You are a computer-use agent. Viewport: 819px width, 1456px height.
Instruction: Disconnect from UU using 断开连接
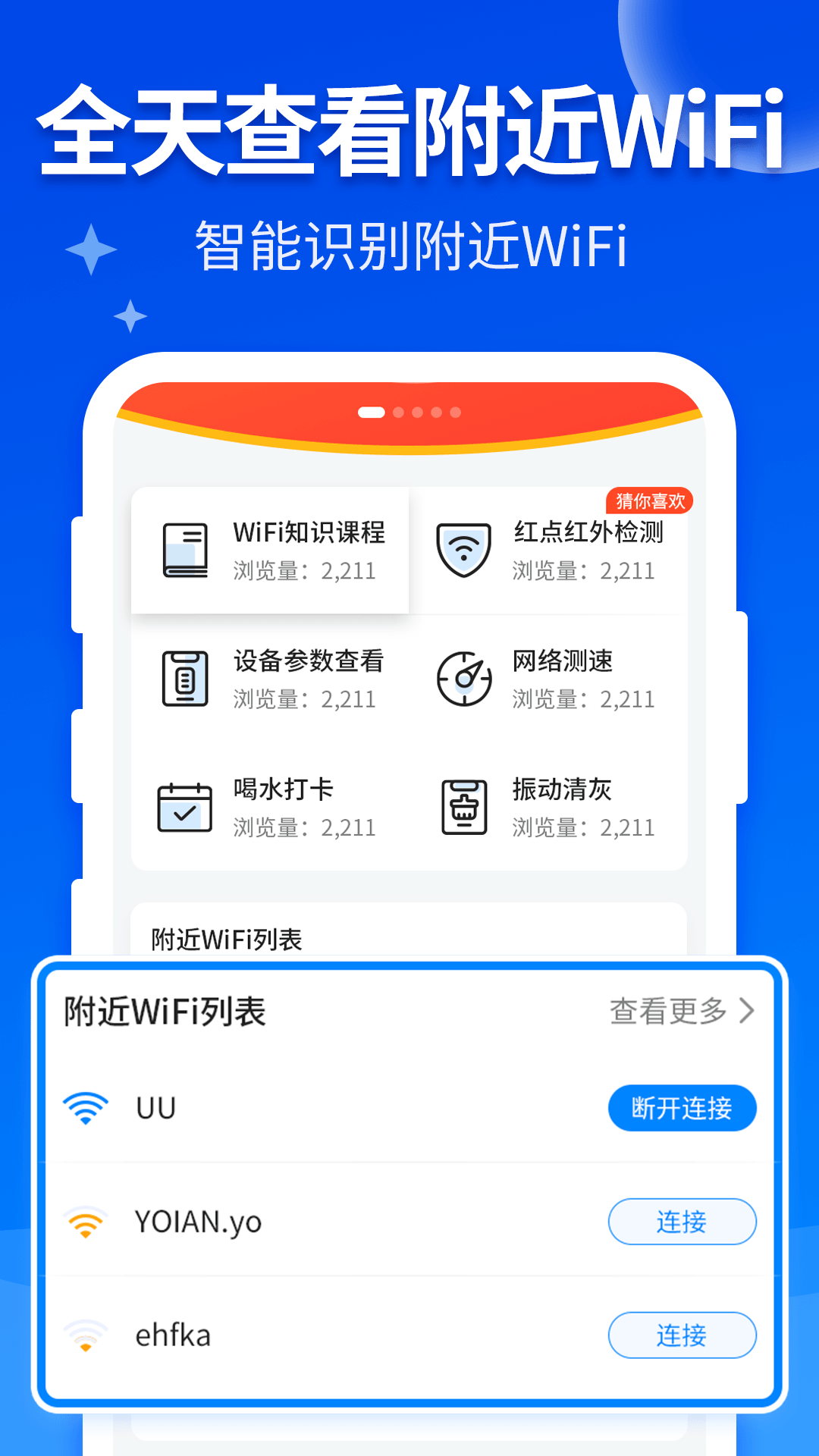point(681,1108)
